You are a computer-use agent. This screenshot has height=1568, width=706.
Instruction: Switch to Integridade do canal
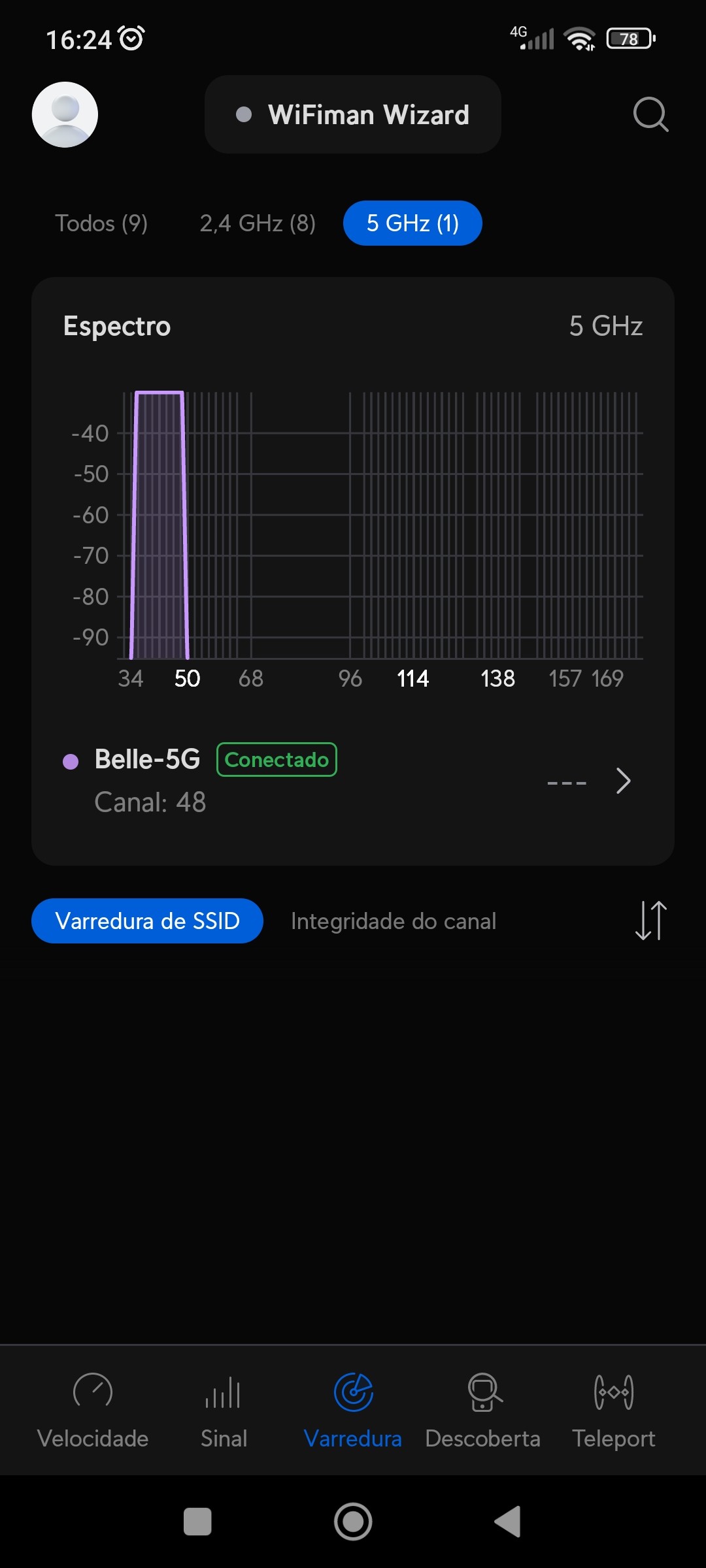tap(394, 921)
